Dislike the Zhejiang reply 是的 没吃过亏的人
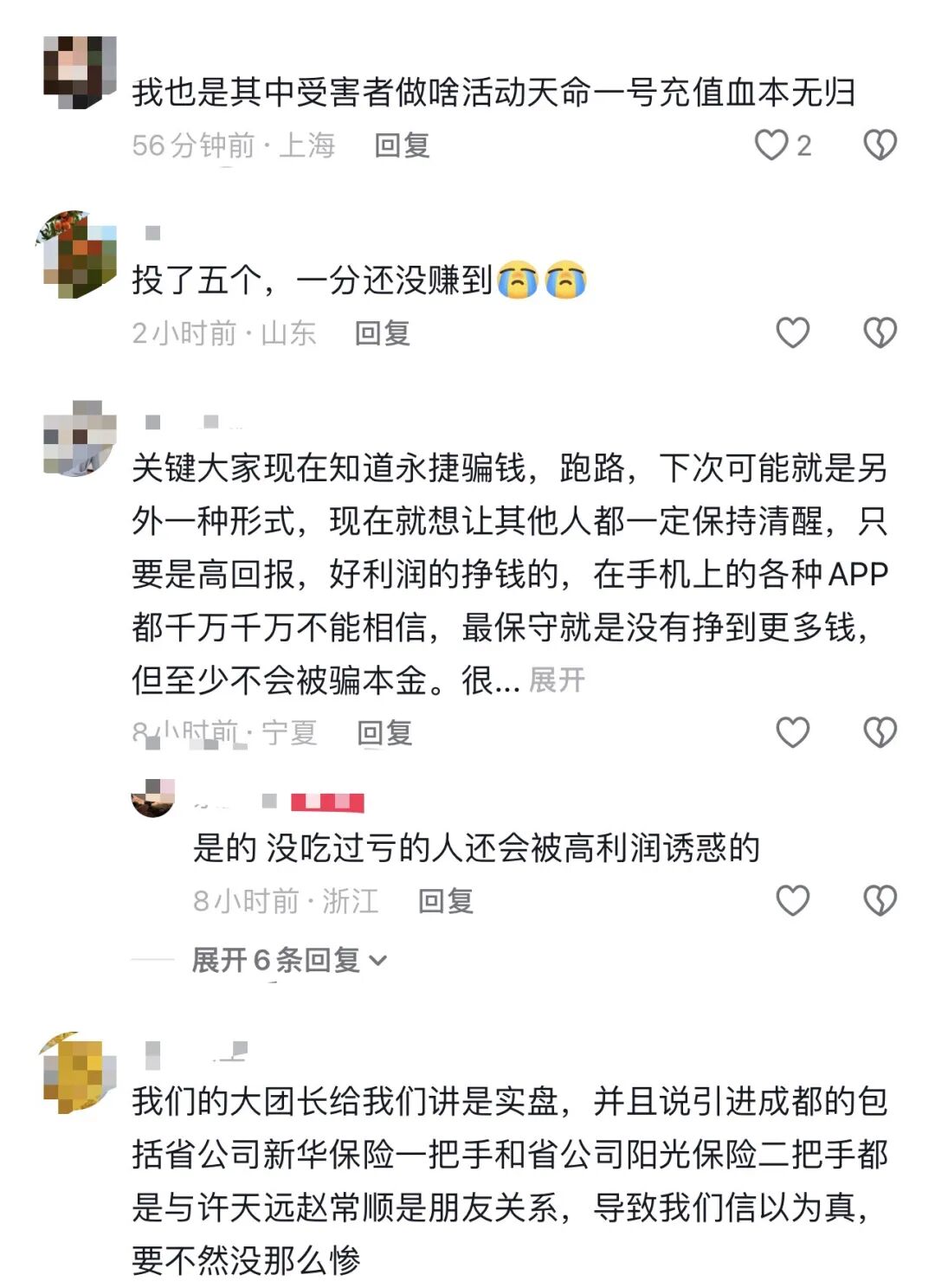Viewport: 935px width, 1288px height. click(880, 900)
